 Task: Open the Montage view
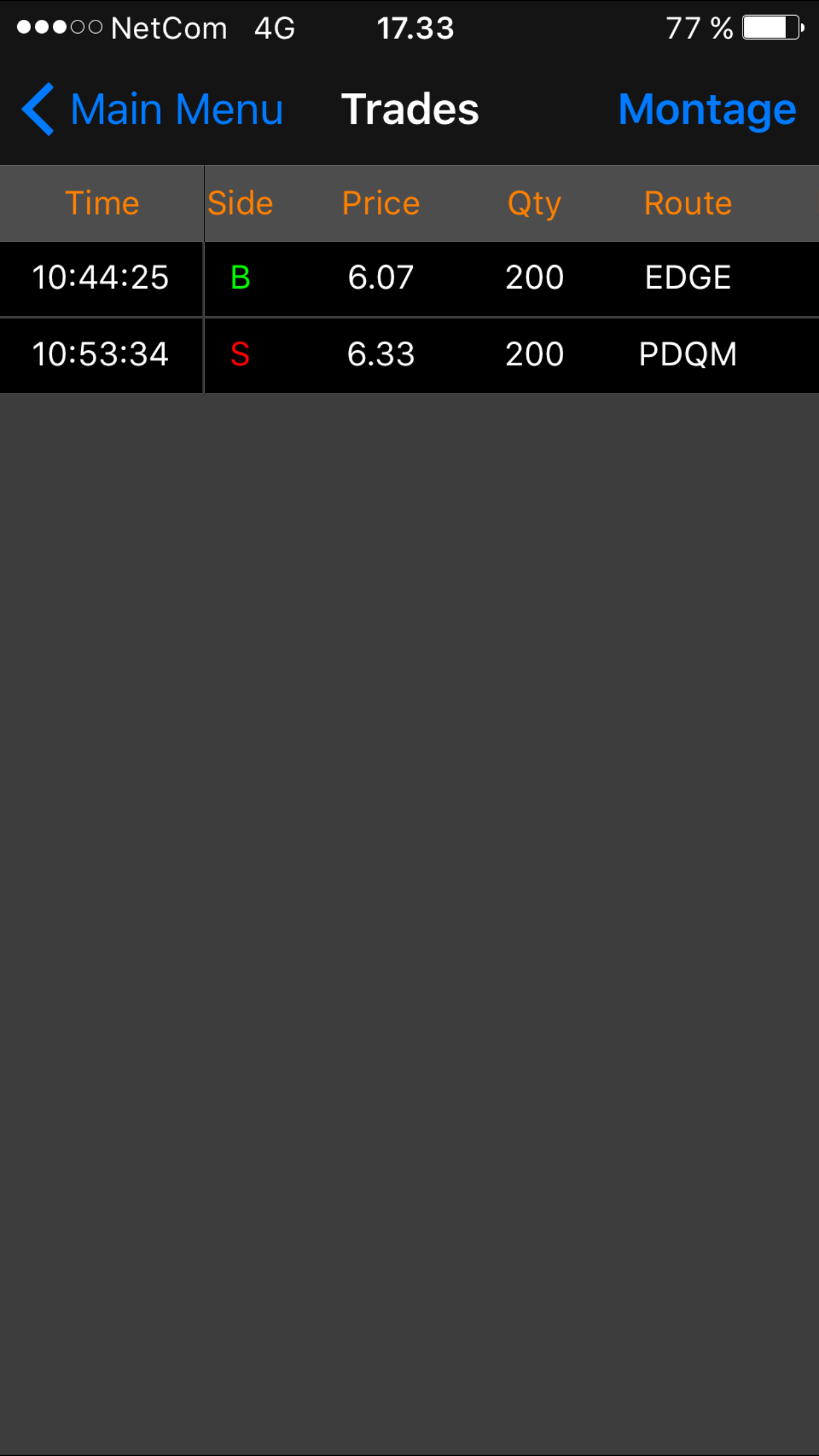(707, 109)
